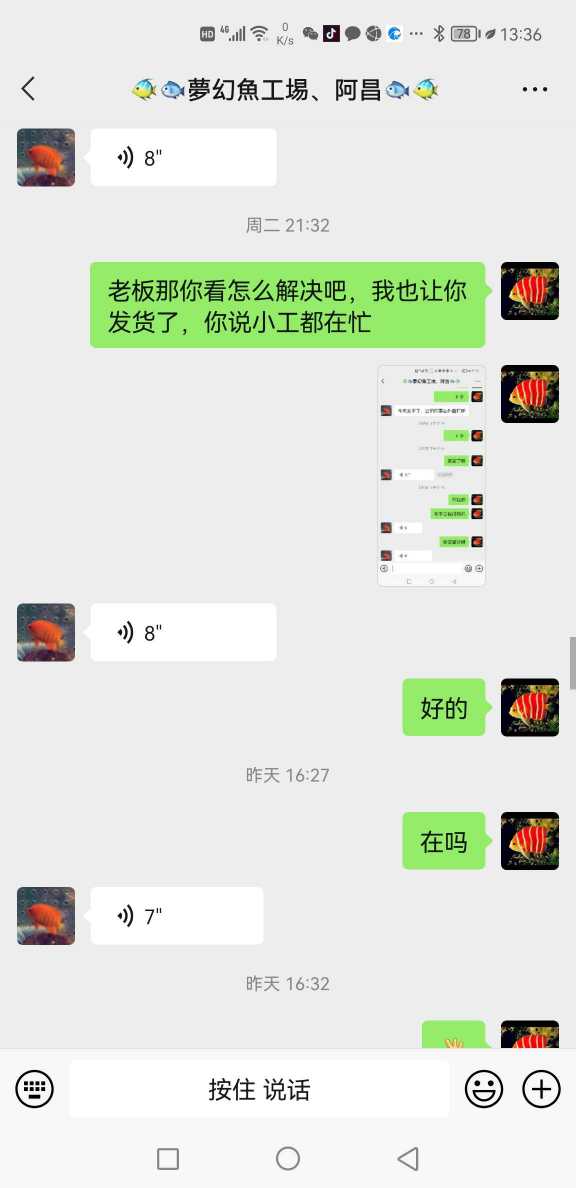Go to the system home screen
Viewport: 576px width, 1188px height.
288,1158
